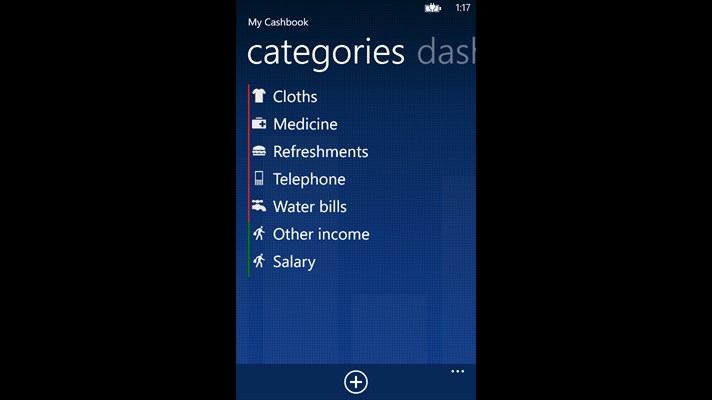Open the Salary income category
Viewport: 712px width, 400px height.
point(293,262)
